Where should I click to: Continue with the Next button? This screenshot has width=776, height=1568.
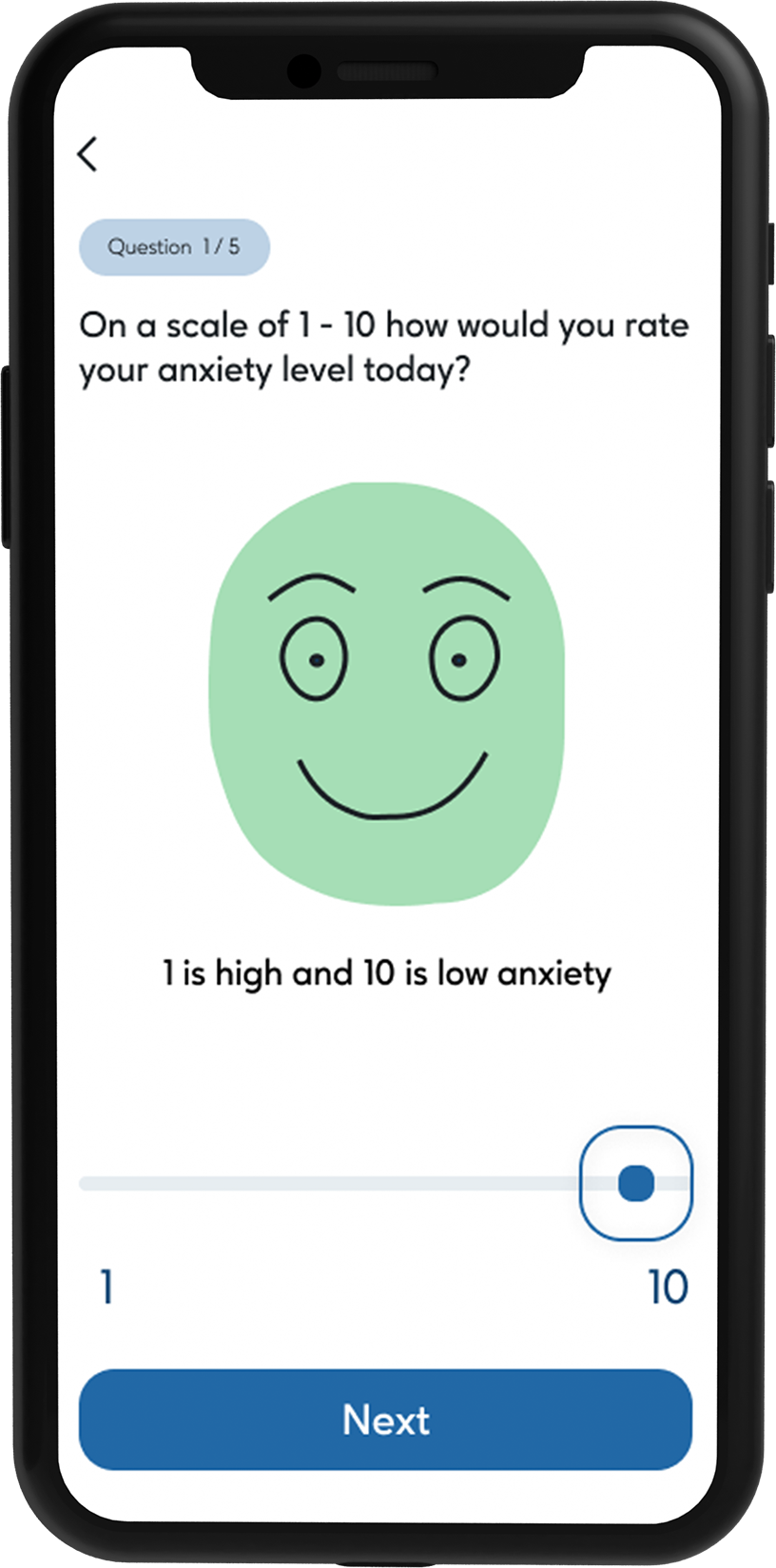385,1420
